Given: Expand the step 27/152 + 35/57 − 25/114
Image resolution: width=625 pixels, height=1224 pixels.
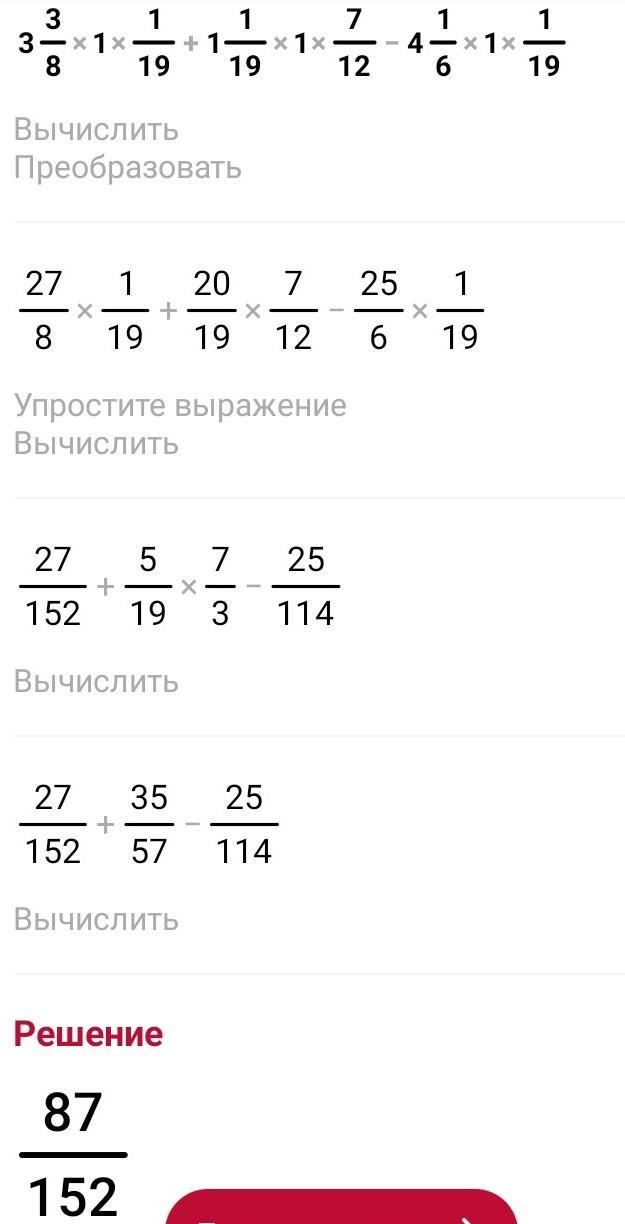Looking at the screenshot, I should pos(313,855).
